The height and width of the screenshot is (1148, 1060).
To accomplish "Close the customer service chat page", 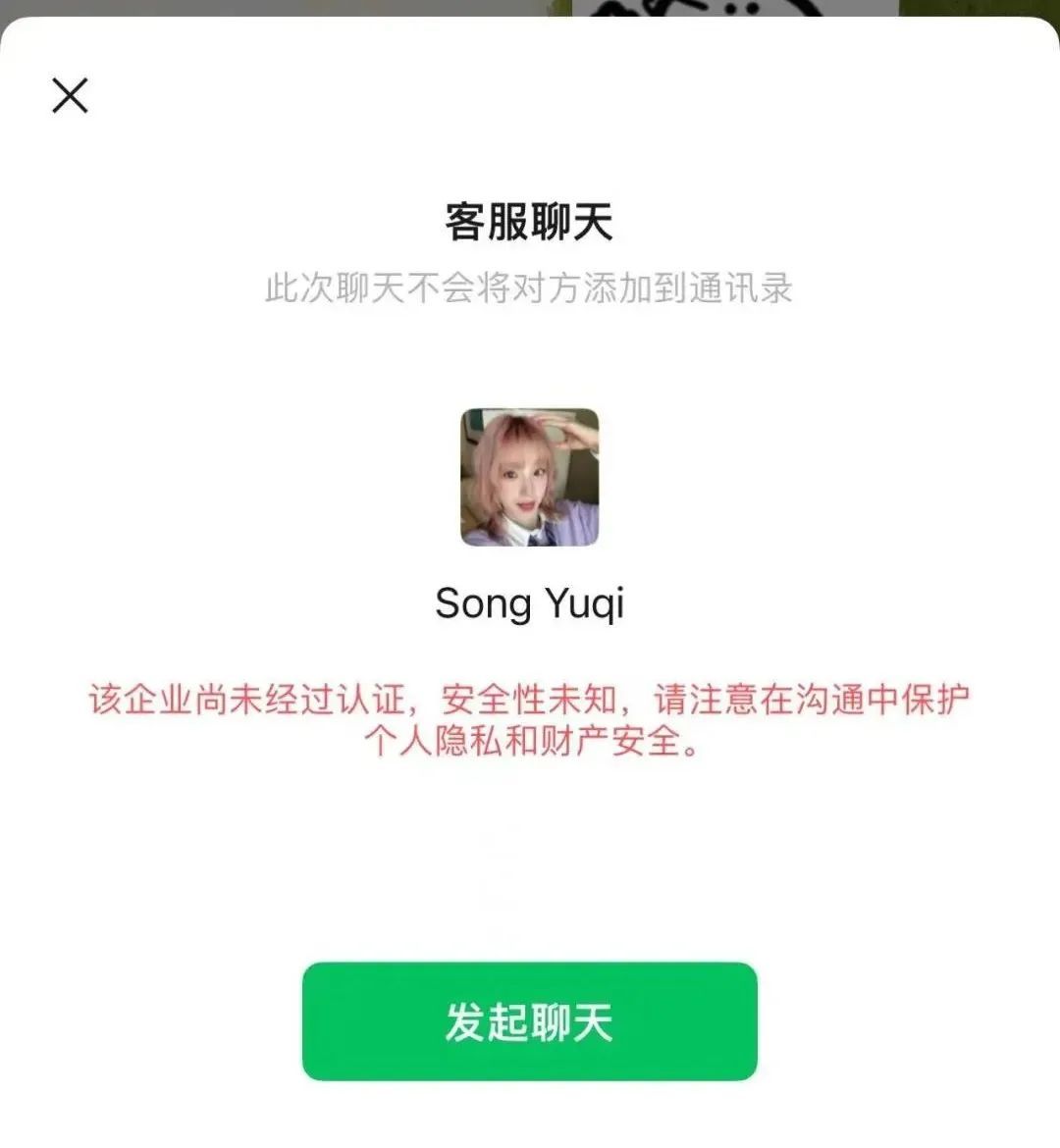I will (70, 96).
